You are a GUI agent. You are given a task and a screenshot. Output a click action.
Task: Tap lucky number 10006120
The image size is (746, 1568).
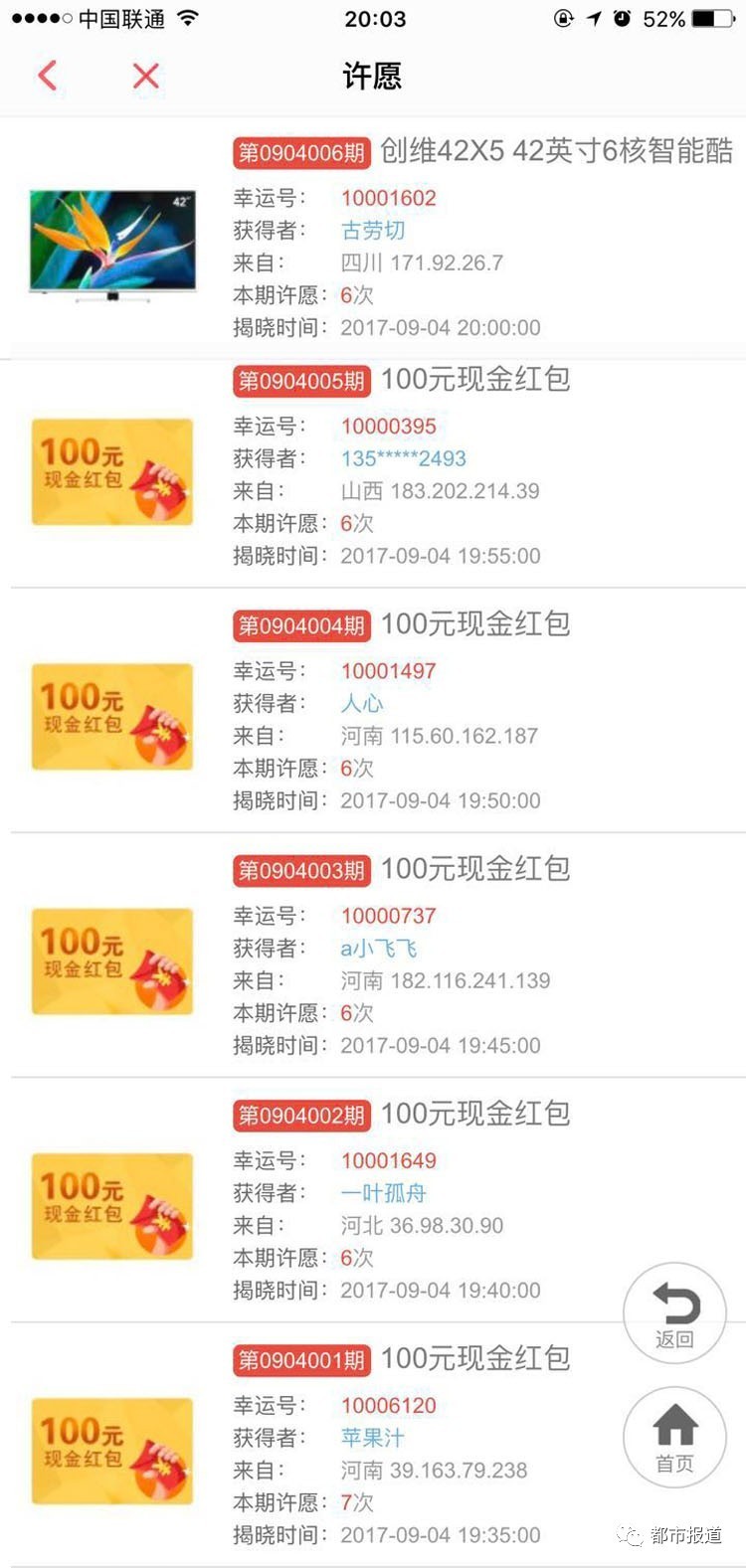(388, 1405)
